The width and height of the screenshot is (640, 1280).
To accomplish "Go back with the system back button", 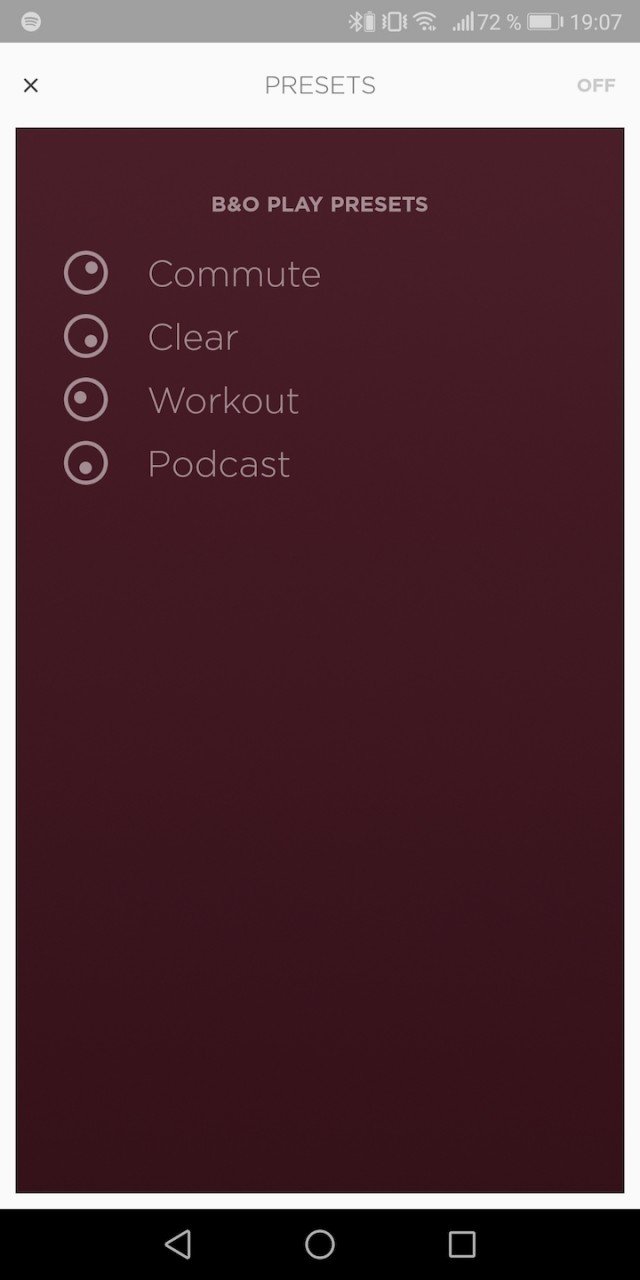I will [178, 1244].
